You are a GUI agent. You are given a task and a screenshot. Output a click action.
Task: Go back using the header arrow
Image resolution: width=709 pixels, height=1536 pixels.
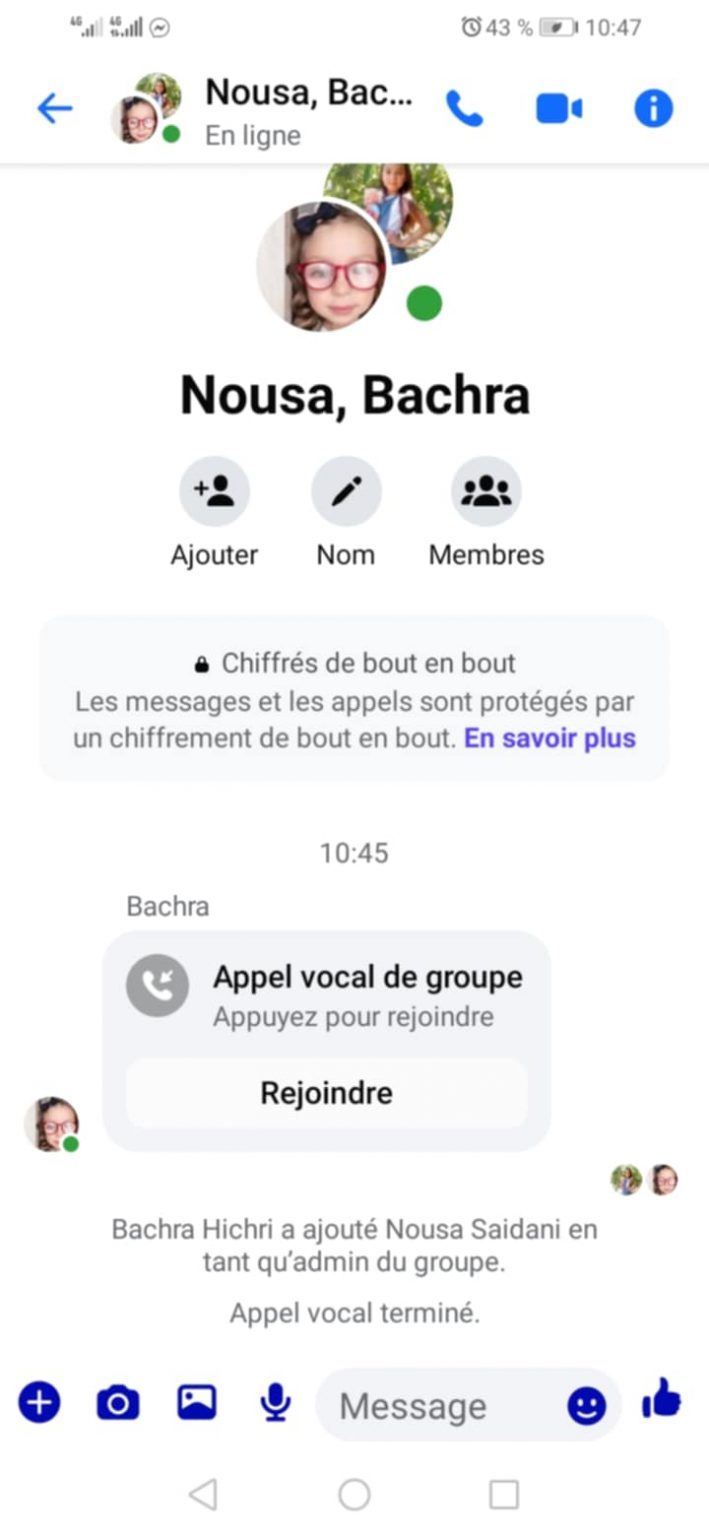tap(54, 108)
